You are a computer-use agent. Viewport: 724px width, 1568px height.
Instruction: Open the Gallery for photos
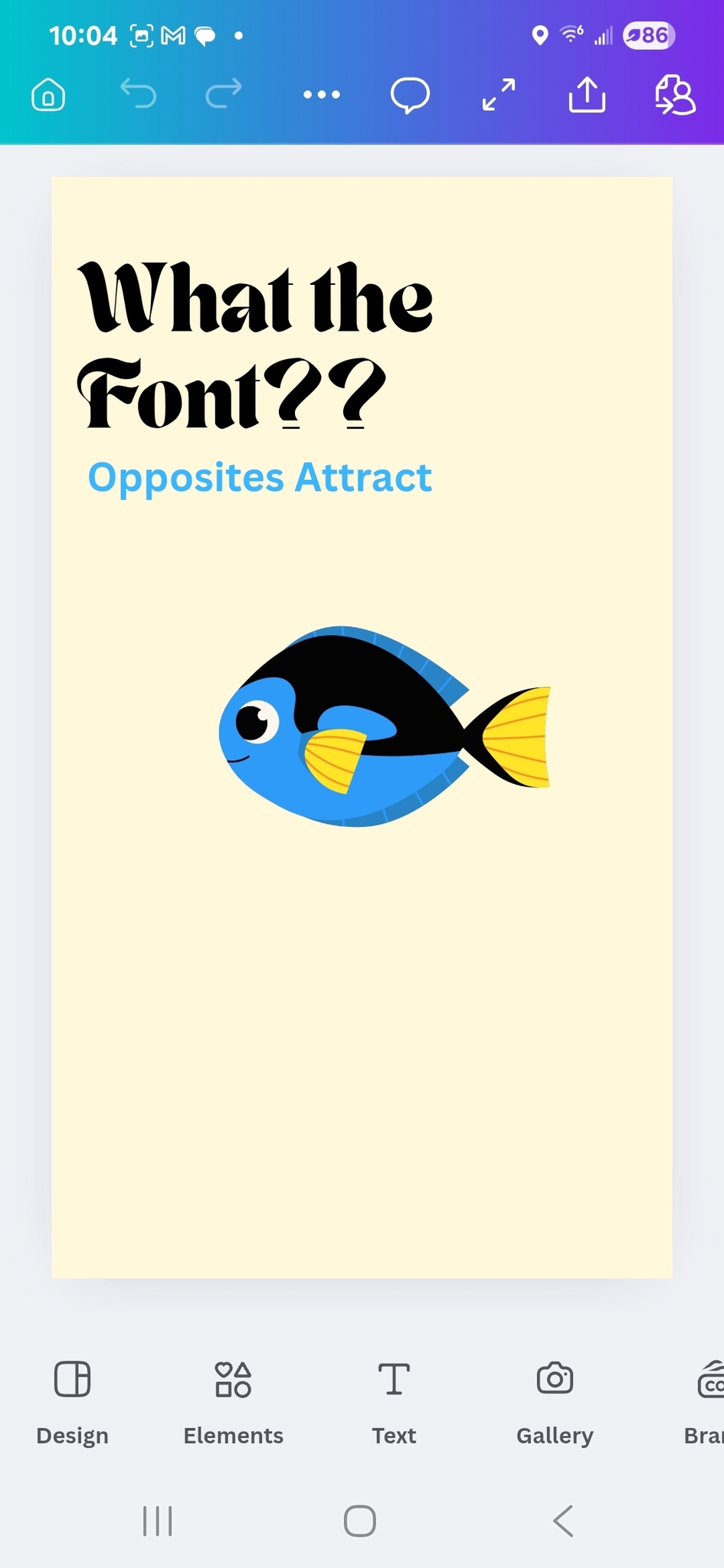(555, 1403)
